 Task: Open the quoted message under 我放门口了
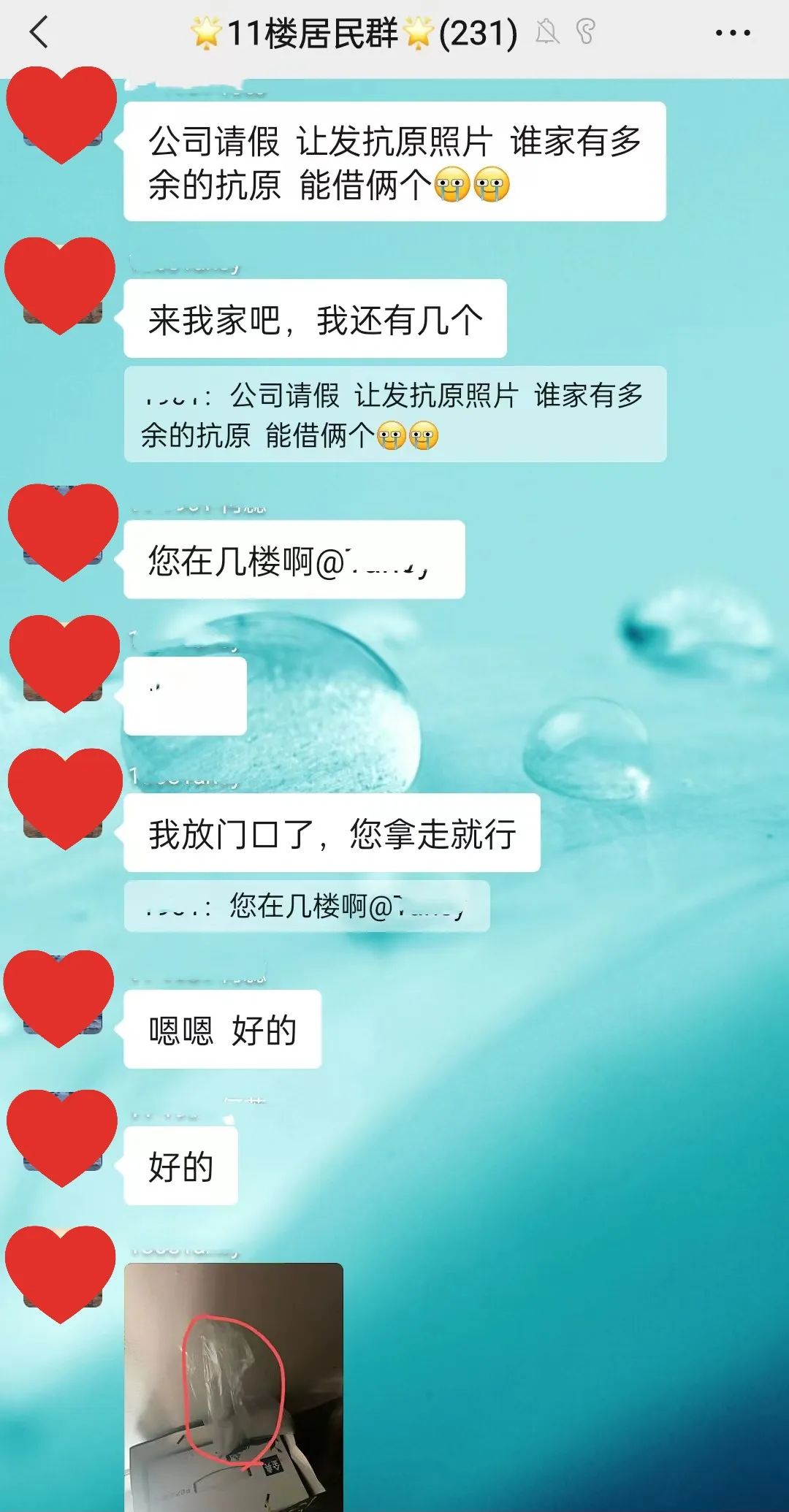pos(307,906)
